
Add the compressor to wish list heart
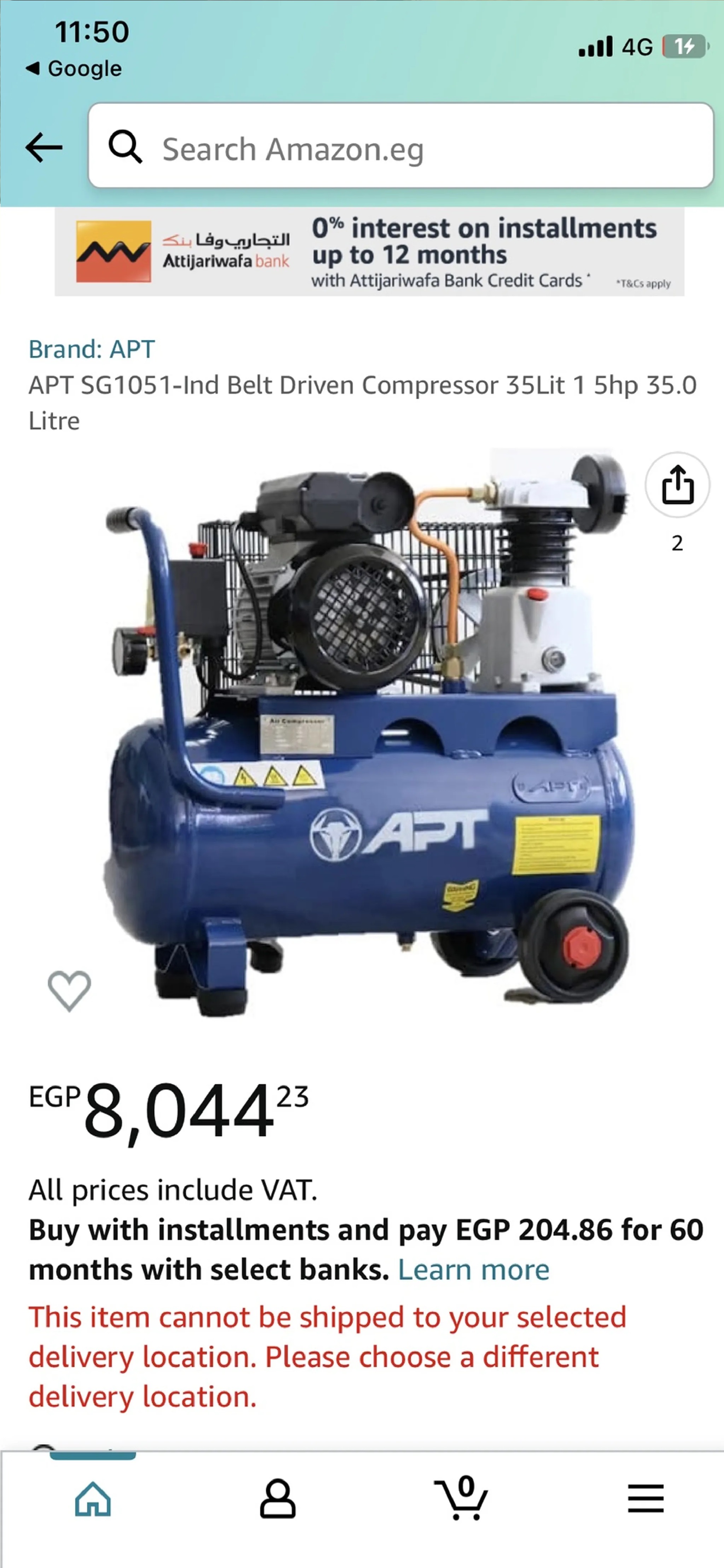pos(69,990)
